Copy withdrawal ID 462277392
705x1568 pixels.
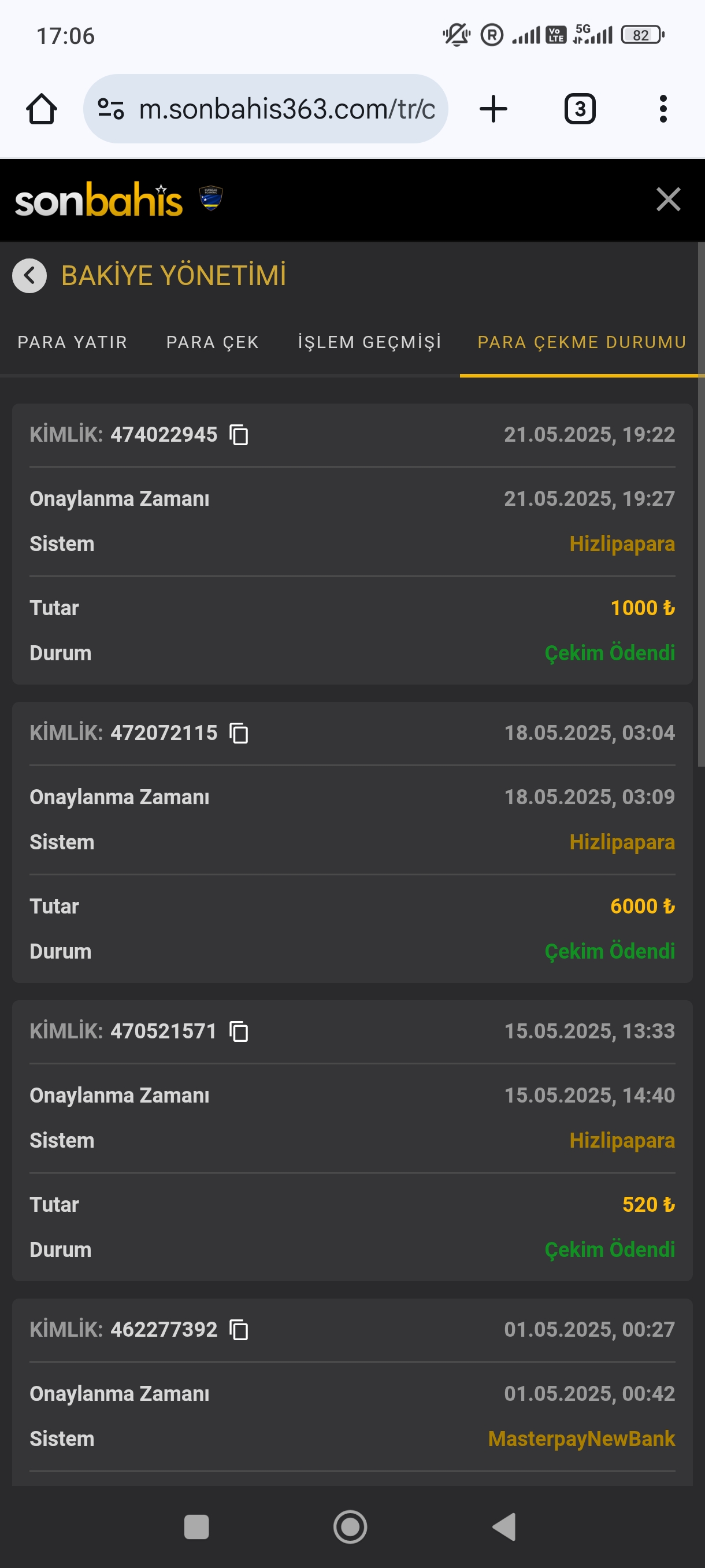239,1329
